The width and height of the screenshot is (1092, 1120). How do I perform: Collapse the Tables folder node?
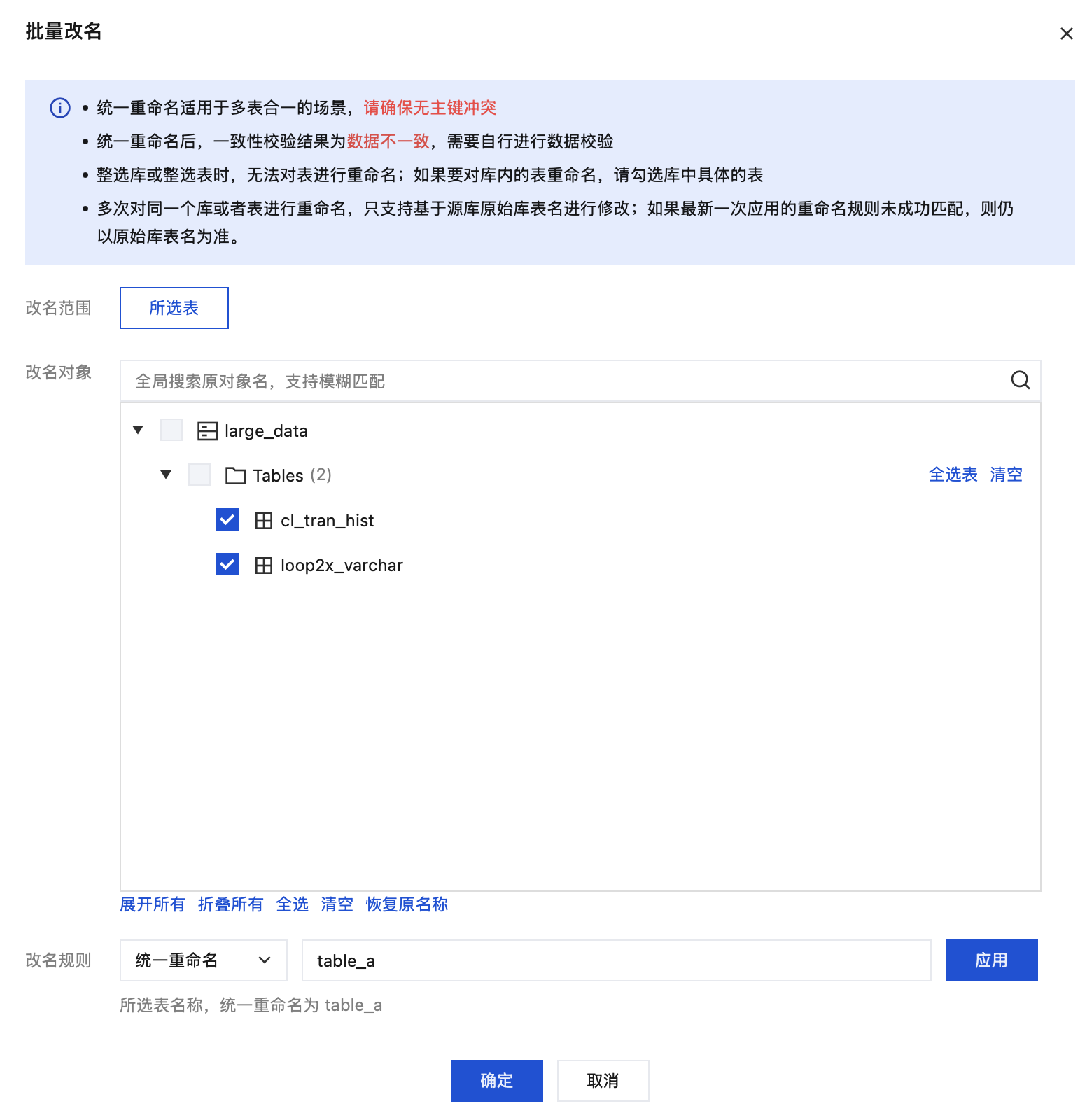click(x=166, y=475)
